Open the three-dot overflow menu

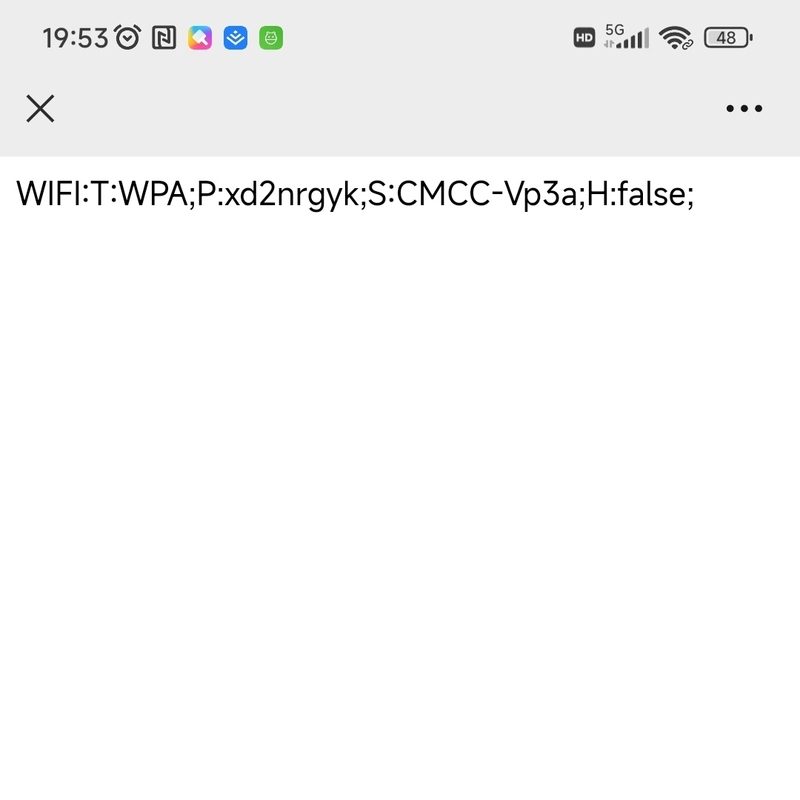(744, 109)
